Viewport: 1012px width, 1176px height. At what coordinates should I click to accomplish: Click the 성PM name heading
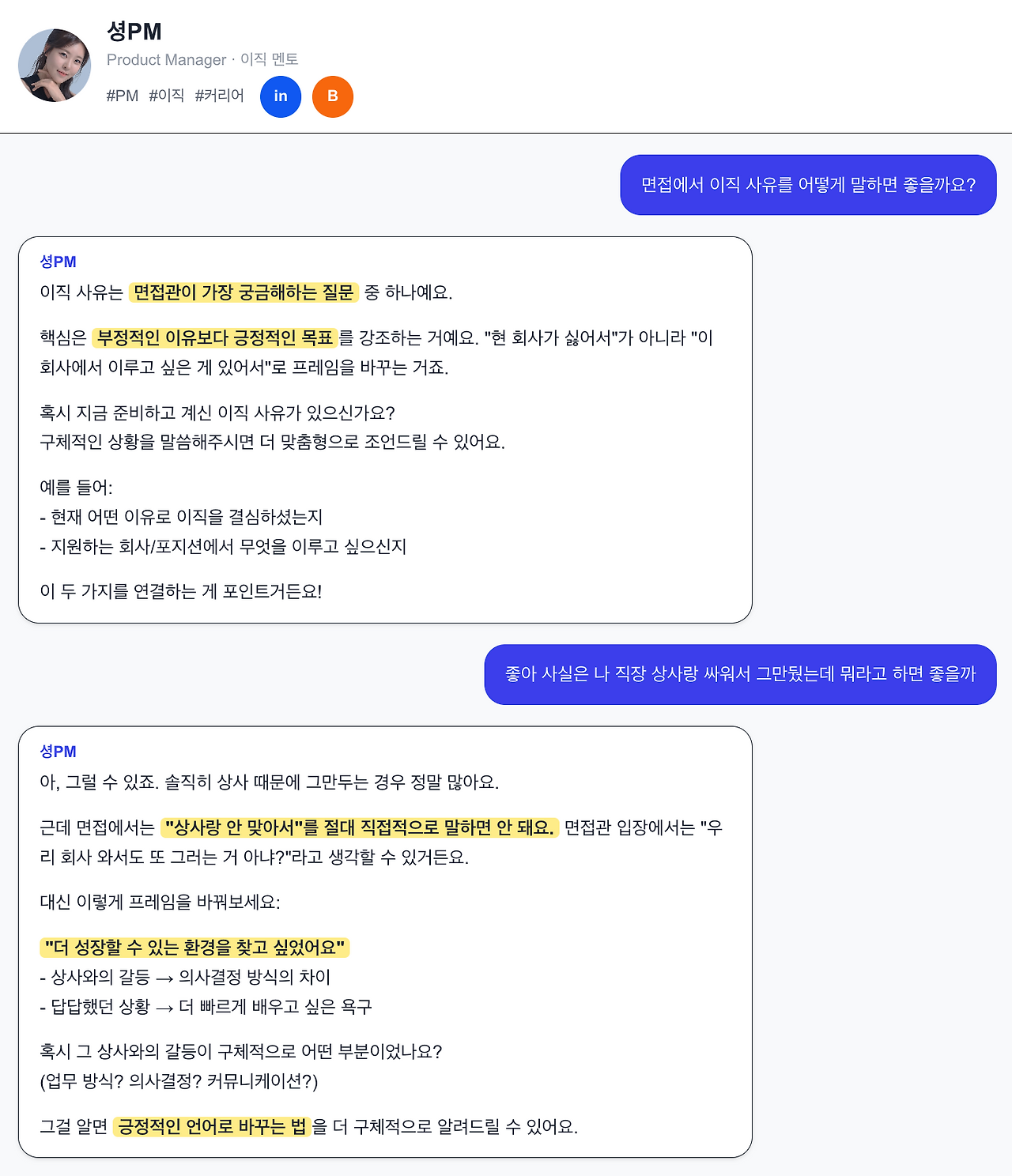tap(135, 32)
